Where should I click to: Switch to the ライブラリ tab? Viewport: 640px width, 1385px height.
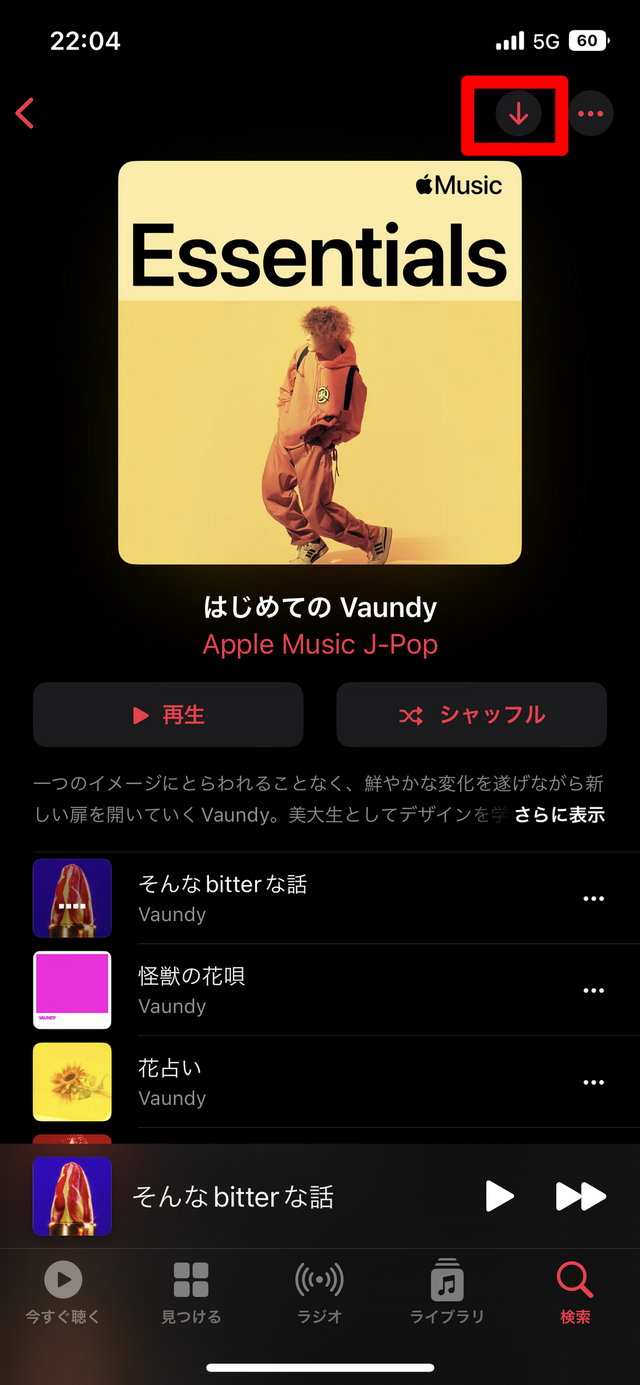pos(447,1292)
